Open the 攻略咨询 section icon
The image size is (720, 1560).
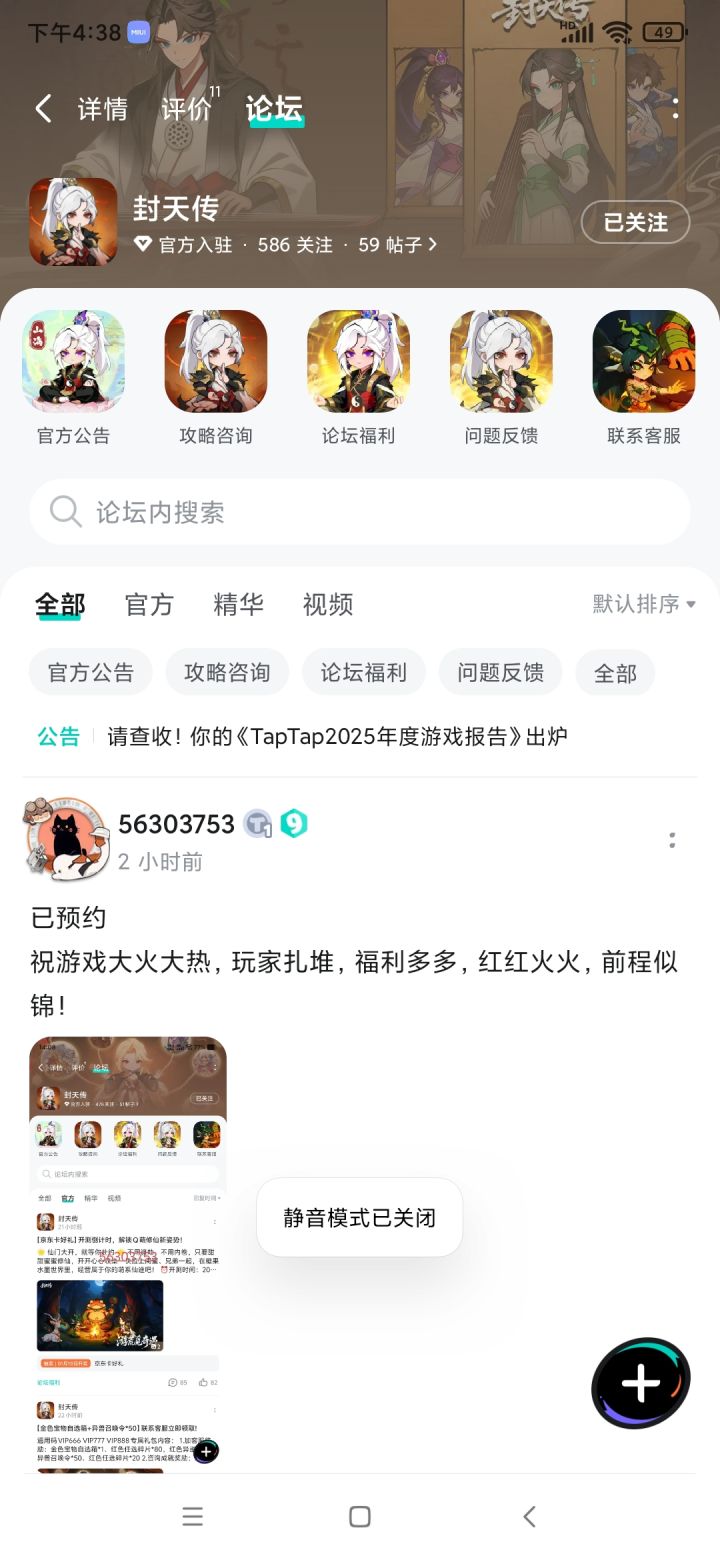(x=216, y=363)
